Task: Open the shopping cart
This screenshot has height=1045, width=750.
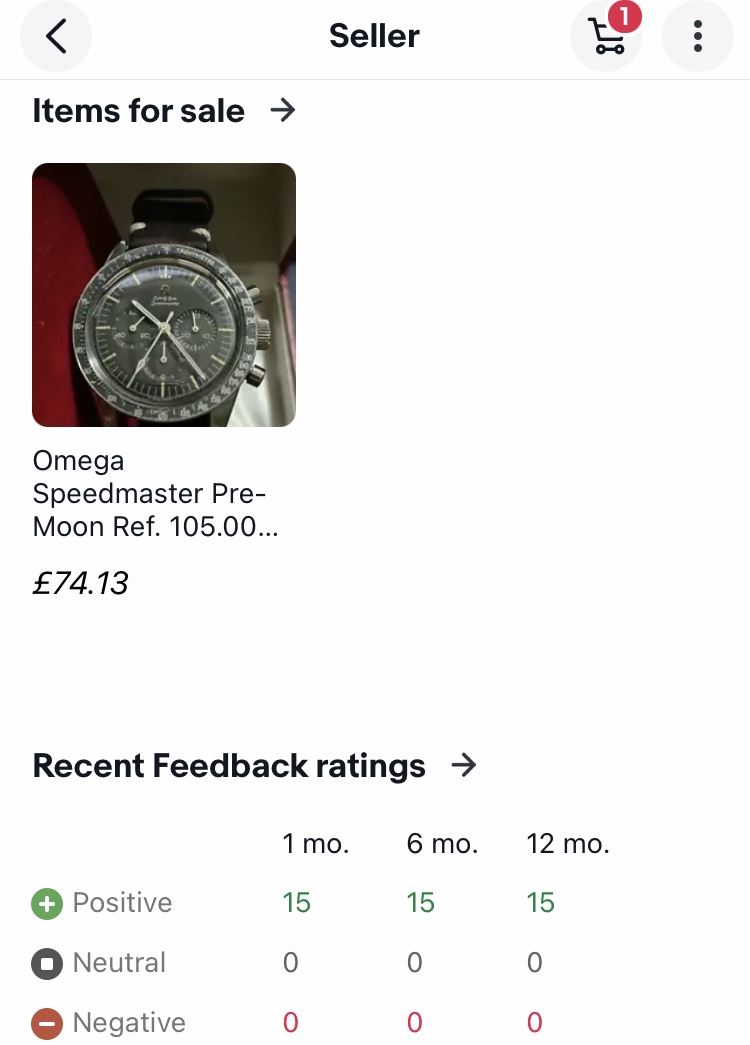Action: coord(606,37)
